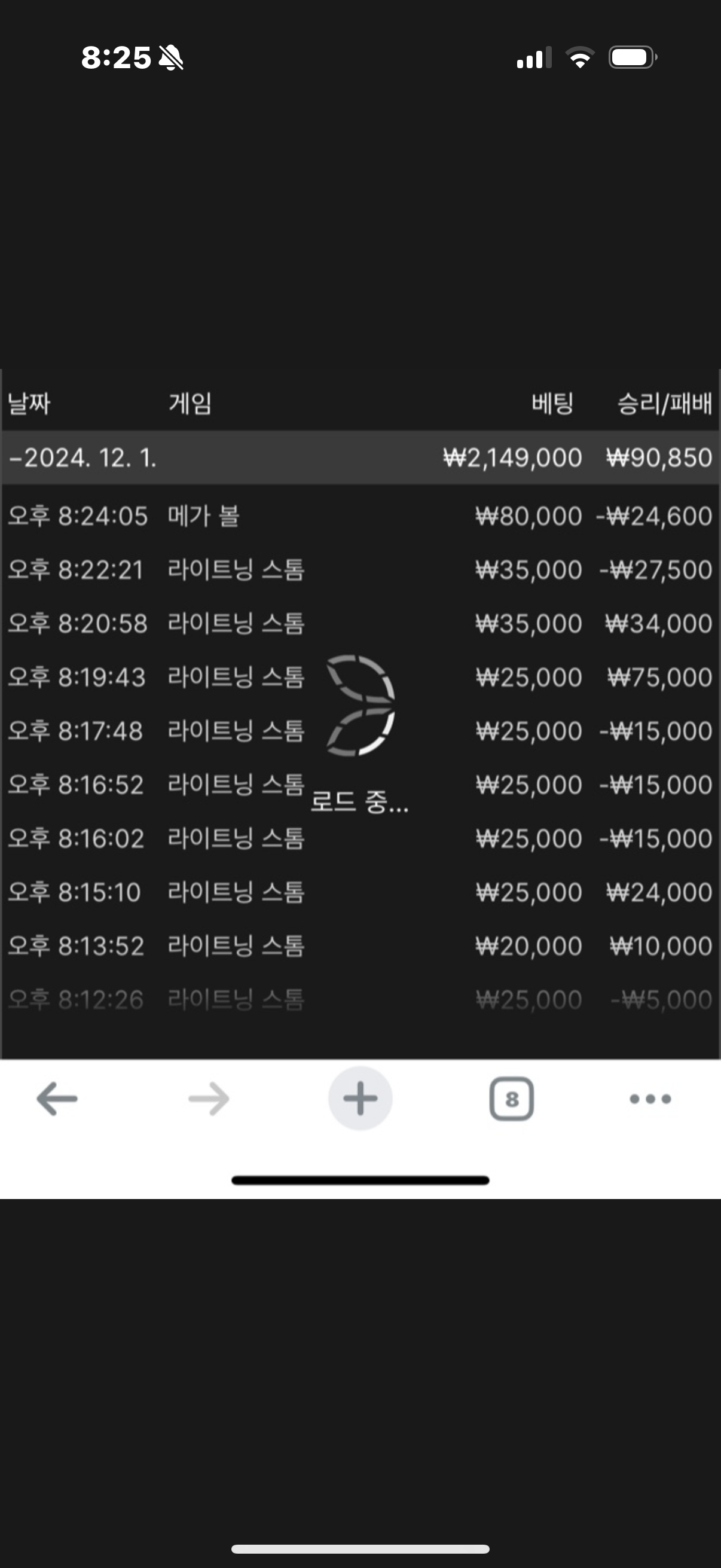
Task: Go forward to the next page
Action: (x=209, y=1099)
